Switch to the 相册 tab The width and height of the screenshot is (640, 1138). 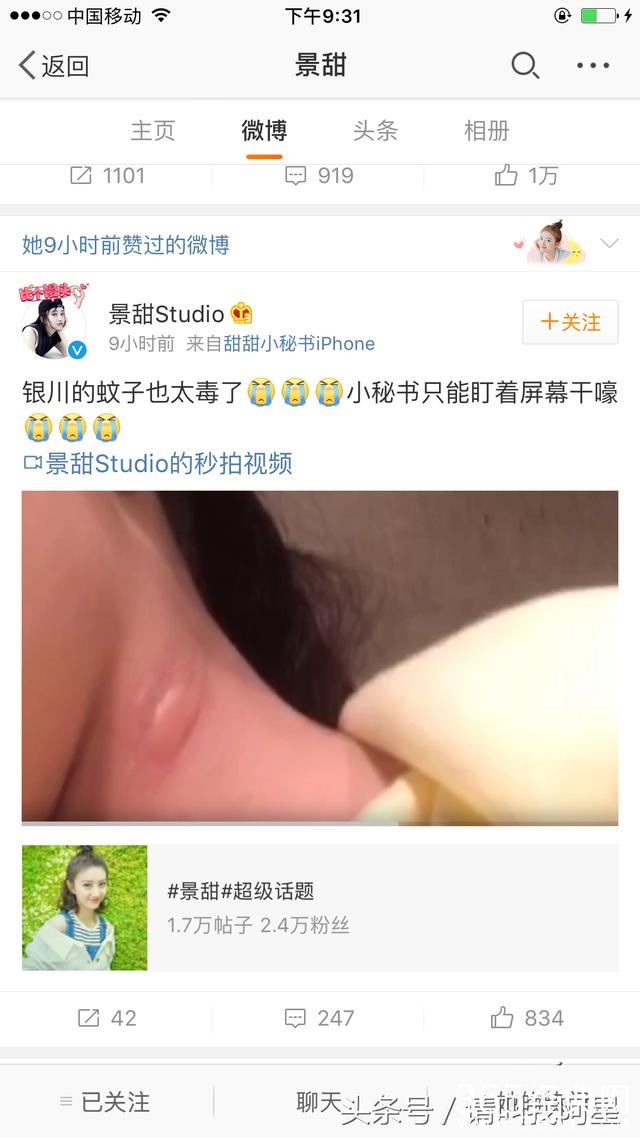[x=486, y=131]
